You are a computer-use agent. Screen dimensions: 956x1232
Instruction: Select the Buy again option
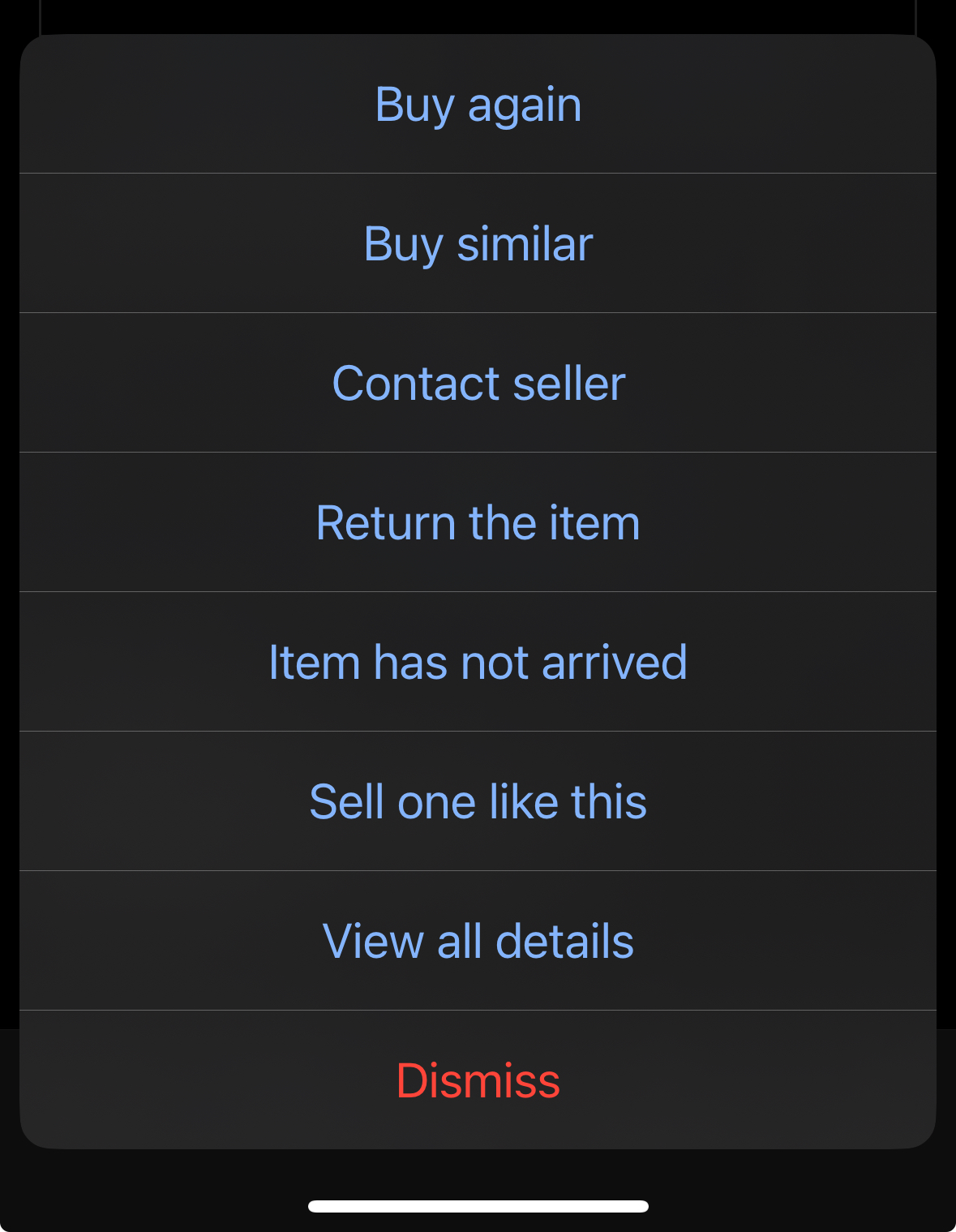click(x=478, y=105)
